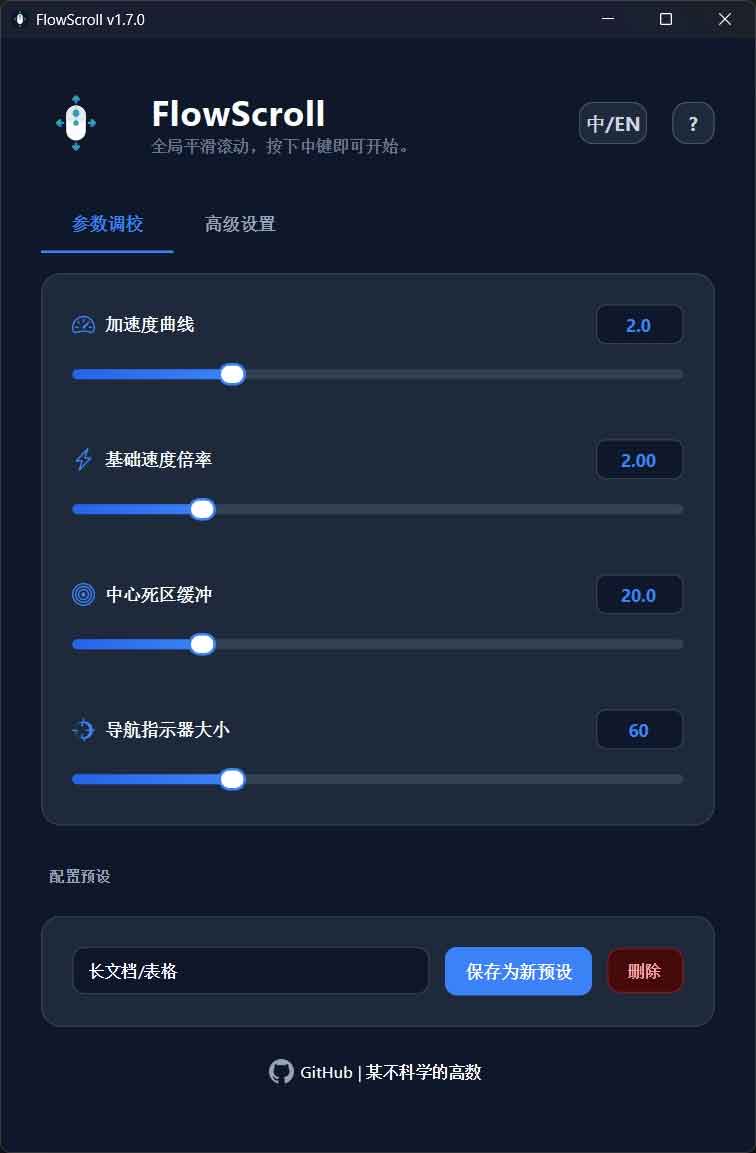
Task: Click the 基础速度倍率 slider track
Action: (x=400, y=508)
